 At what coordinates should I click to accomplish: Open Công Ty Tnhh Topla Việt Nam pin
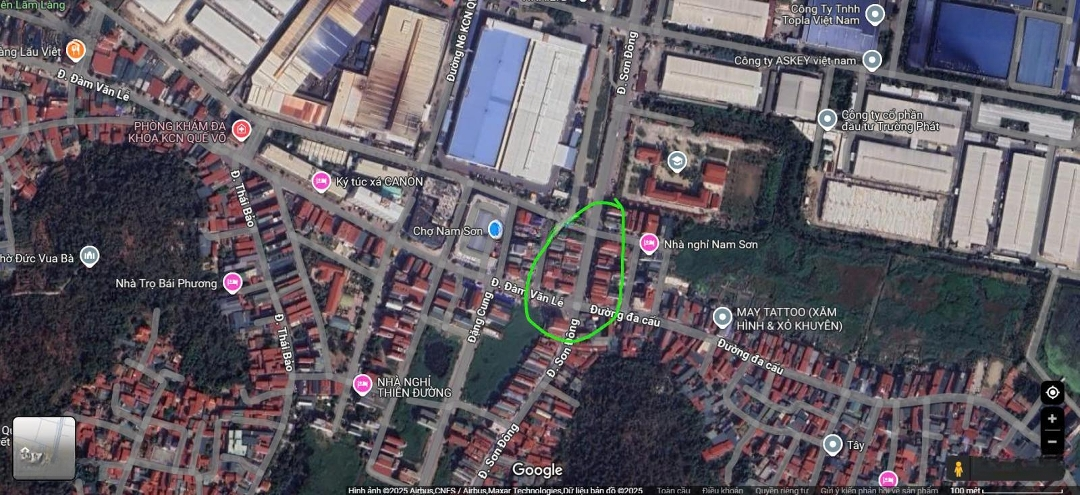[875, 14]
